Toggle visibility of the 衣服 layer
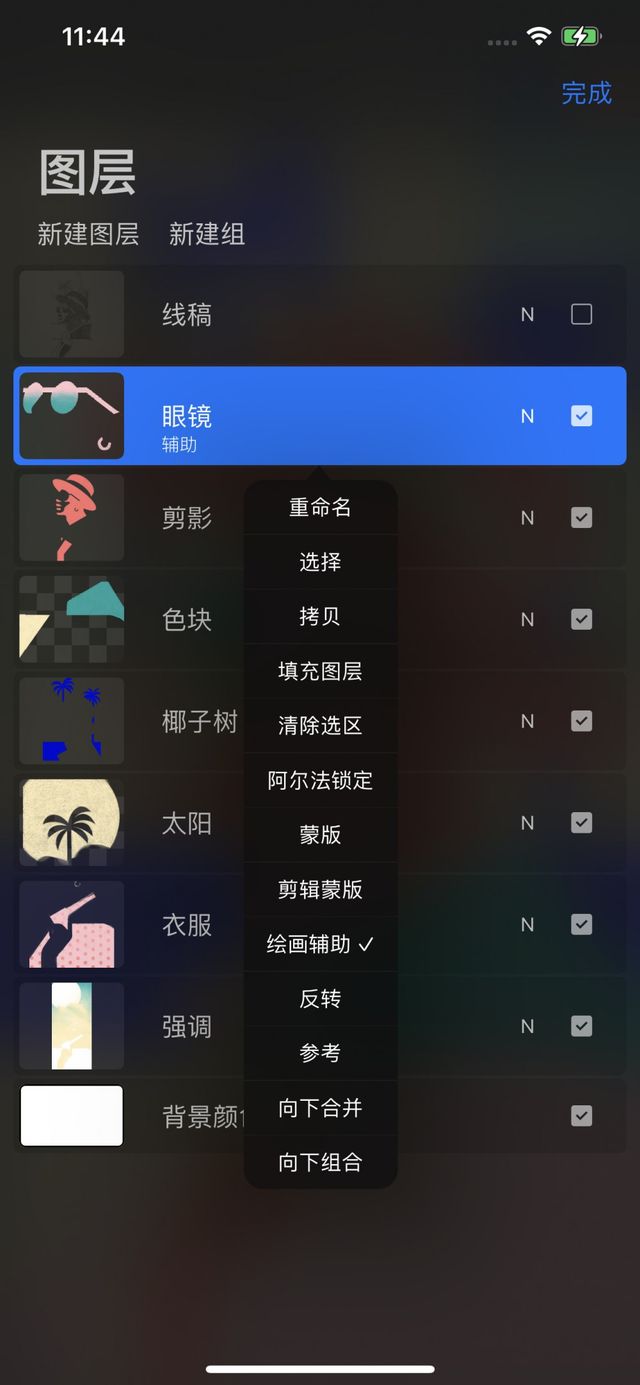Screen dimensions: 640x1385 [x=581, y=925]
